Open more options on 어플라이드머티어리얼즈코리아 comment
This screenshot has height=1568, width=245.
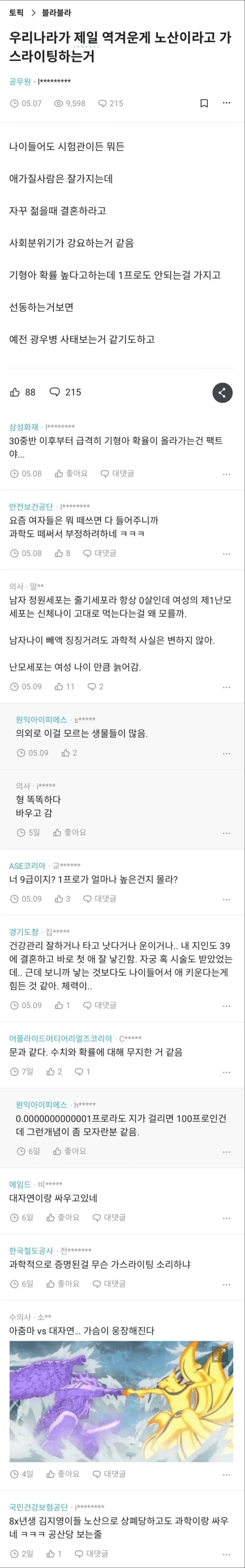point(226,1072)
